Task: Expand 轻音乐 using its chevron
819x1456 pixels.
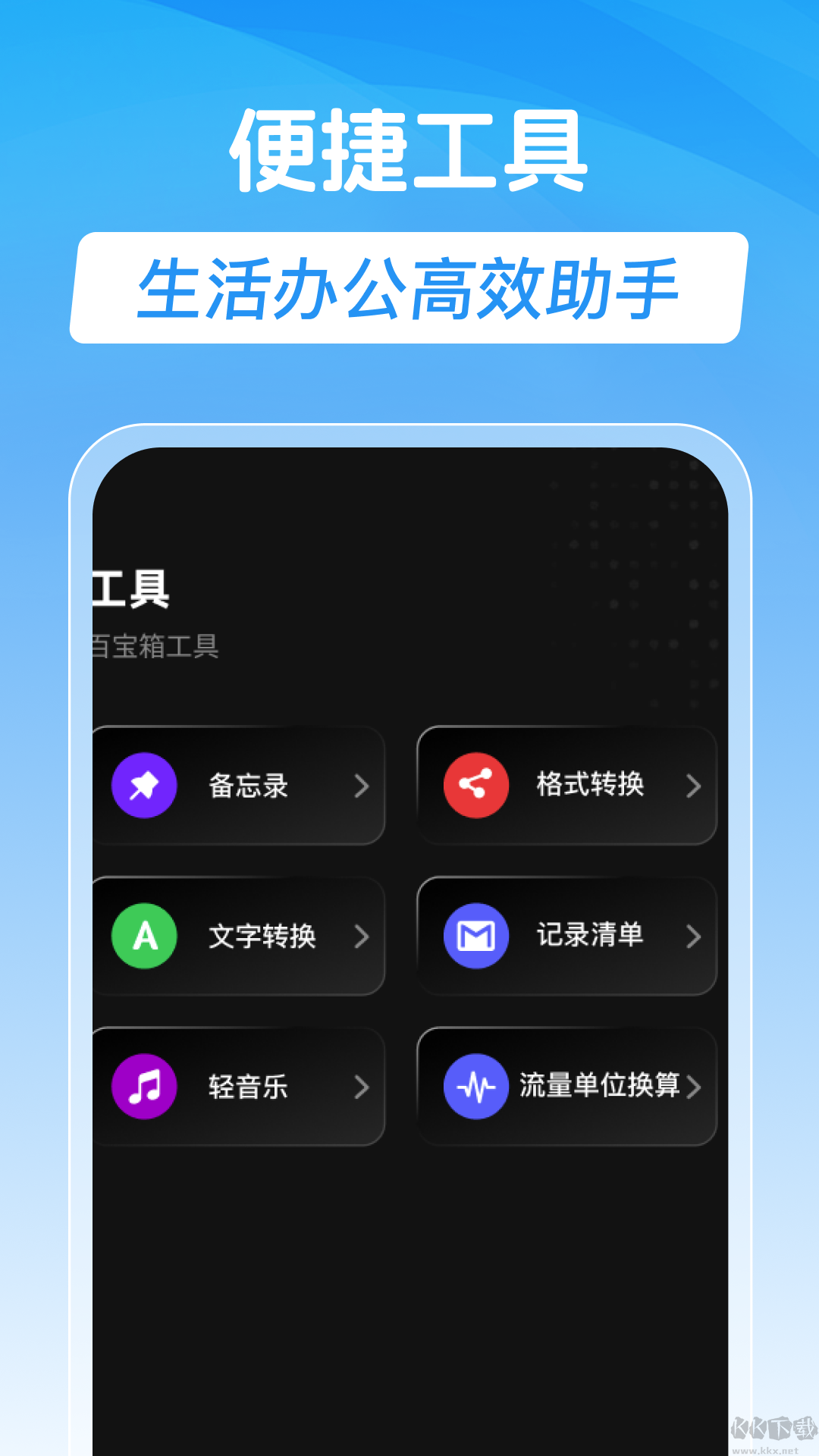Action: (x=362, y=1087)
